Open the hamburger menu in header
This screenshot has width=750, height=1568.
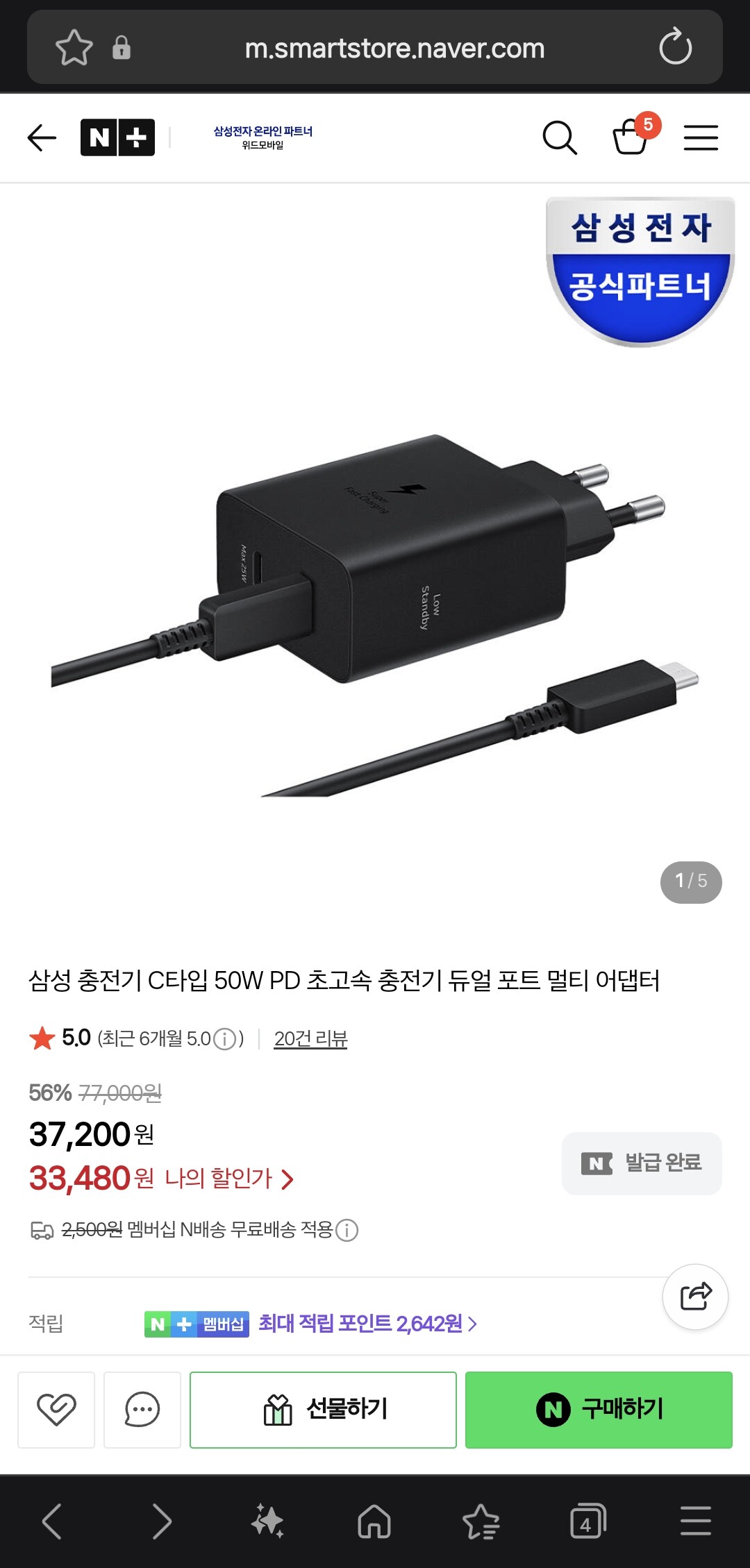coord(701,137)
